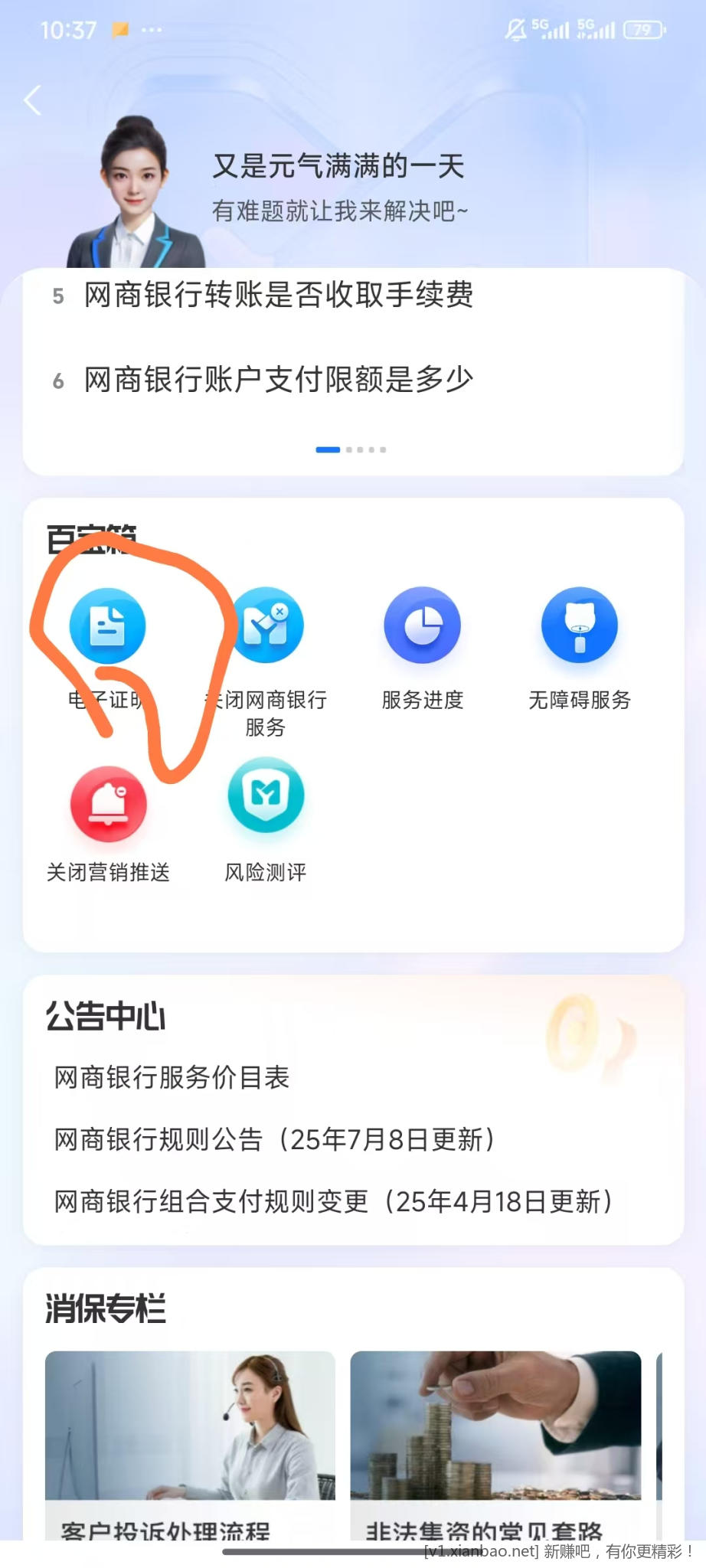This screenshot has width=706, height=1568.
Task: Go back using the top-left arrow
Action: pos(32,100)
